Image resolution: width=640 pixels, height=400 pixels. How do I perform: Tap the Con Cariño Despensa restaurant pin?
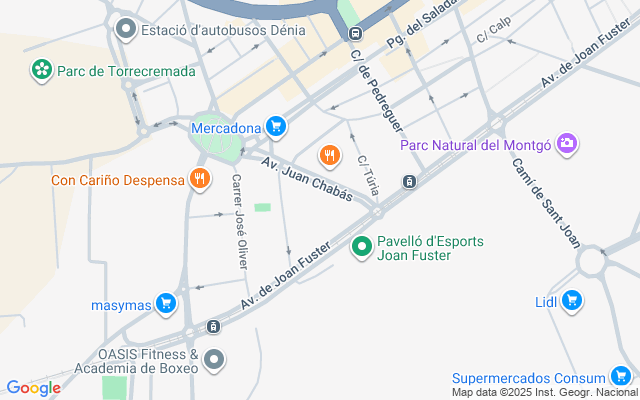(x=200, y=180)
